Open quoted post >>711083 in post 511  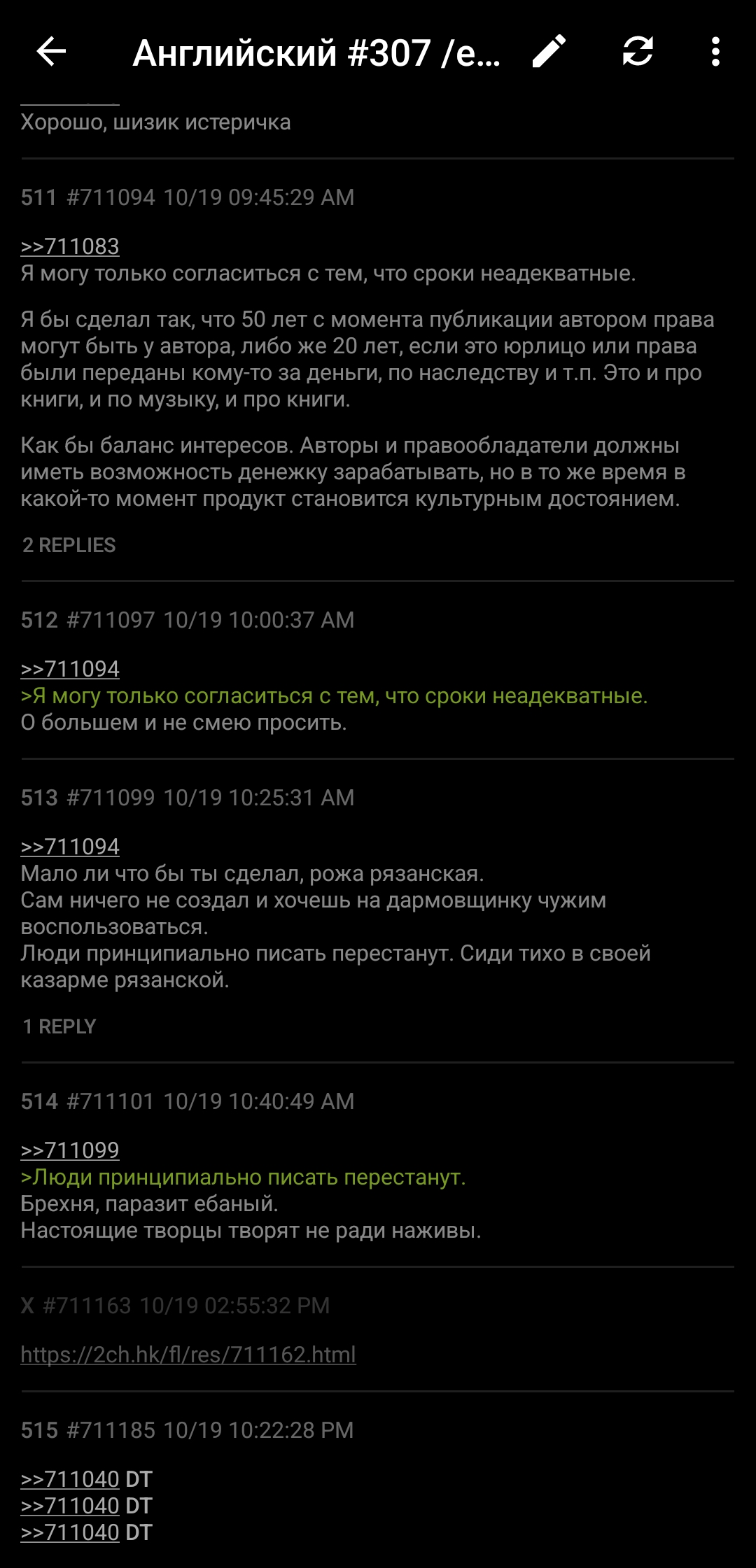[70, 246]
